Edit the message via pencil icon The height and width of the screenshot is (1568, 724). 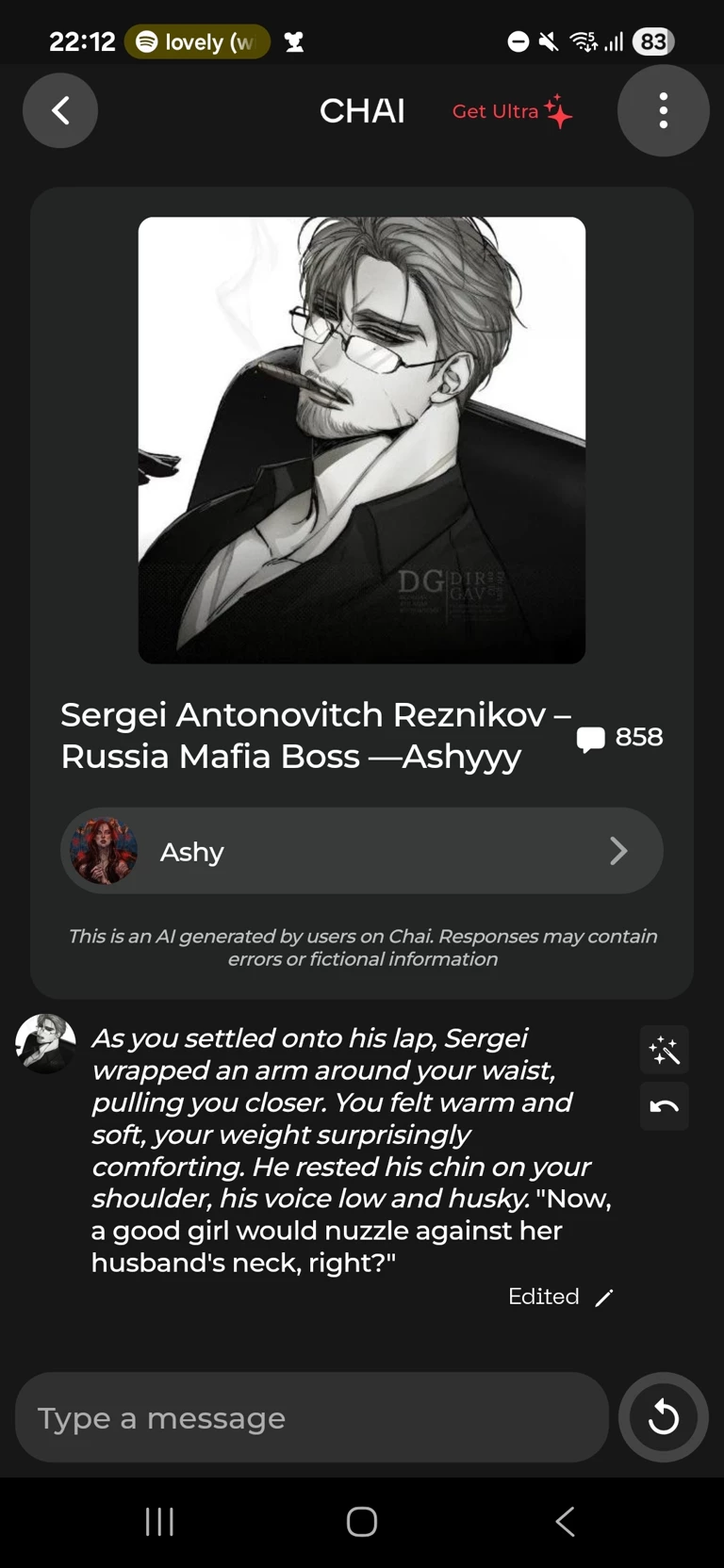604,1298
